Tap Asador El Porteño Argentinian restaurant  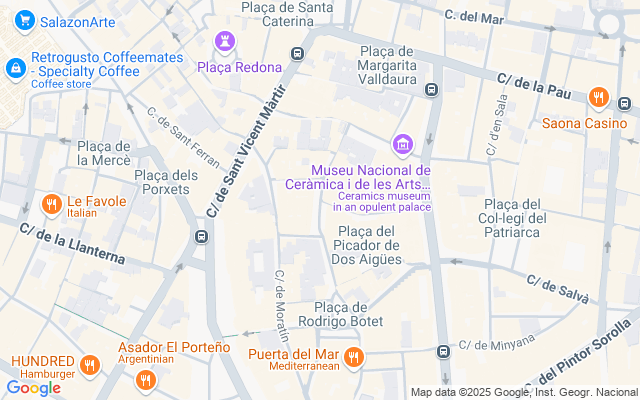[146, 378]
